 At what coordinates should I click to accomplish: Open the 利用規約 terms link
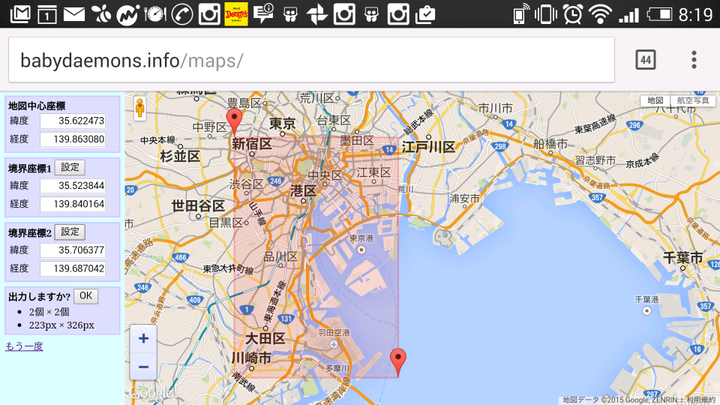point(701,399)
